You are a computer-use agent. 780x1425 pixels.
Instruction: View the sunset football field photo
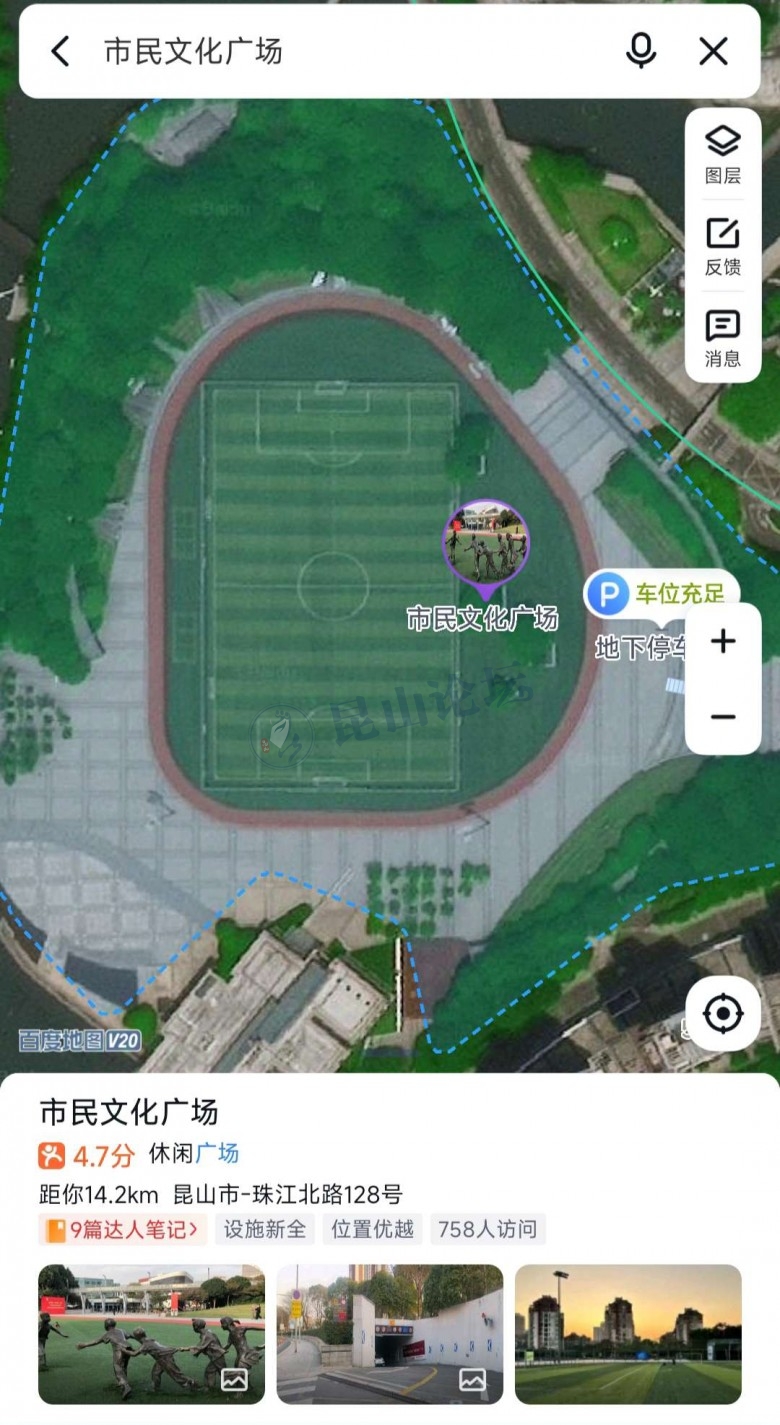[x=628, y=1334]
